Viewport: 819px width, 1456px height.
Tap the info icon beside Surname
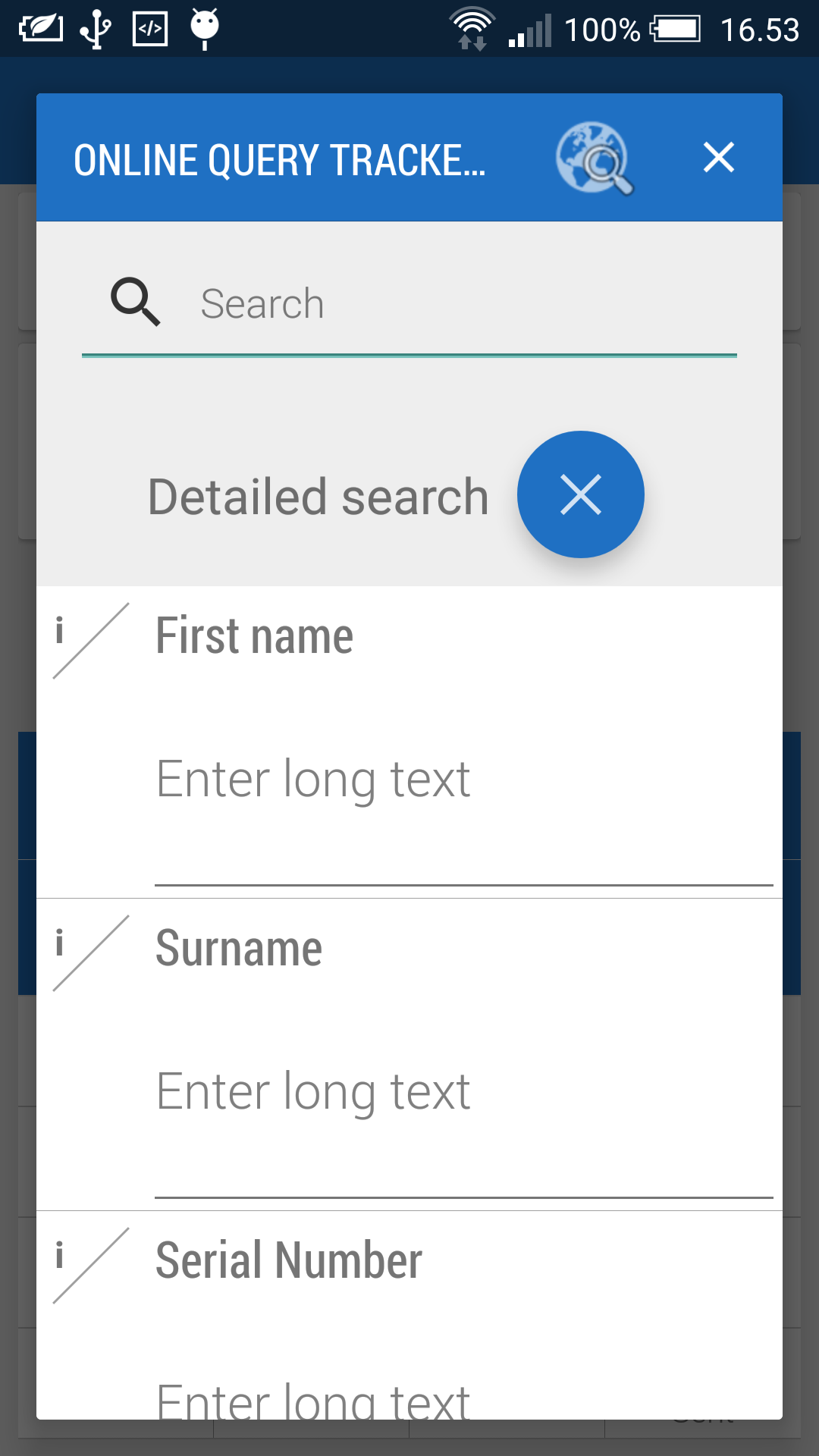point(60,943)
